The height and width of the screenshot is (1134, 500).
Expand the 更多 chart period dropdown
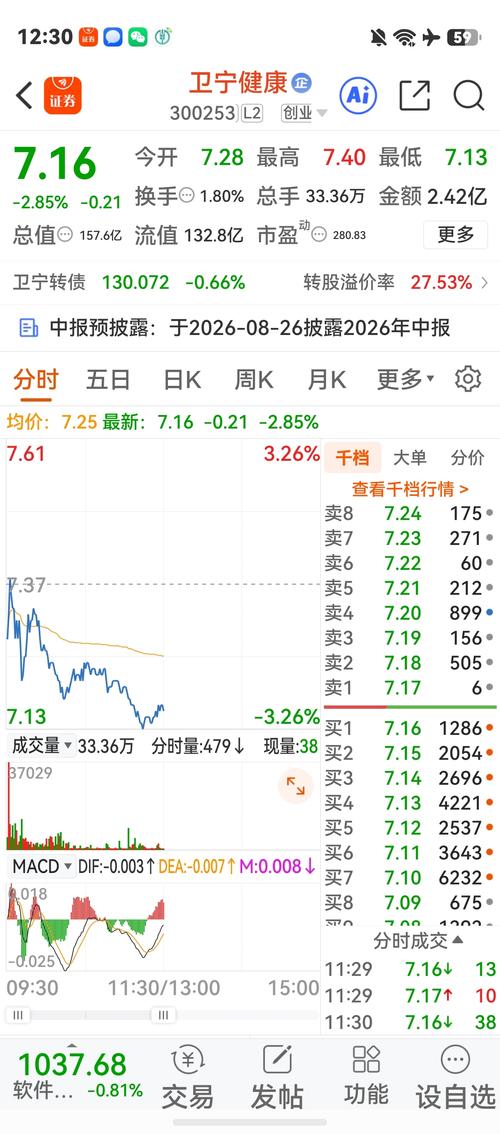tap(405, 379)
